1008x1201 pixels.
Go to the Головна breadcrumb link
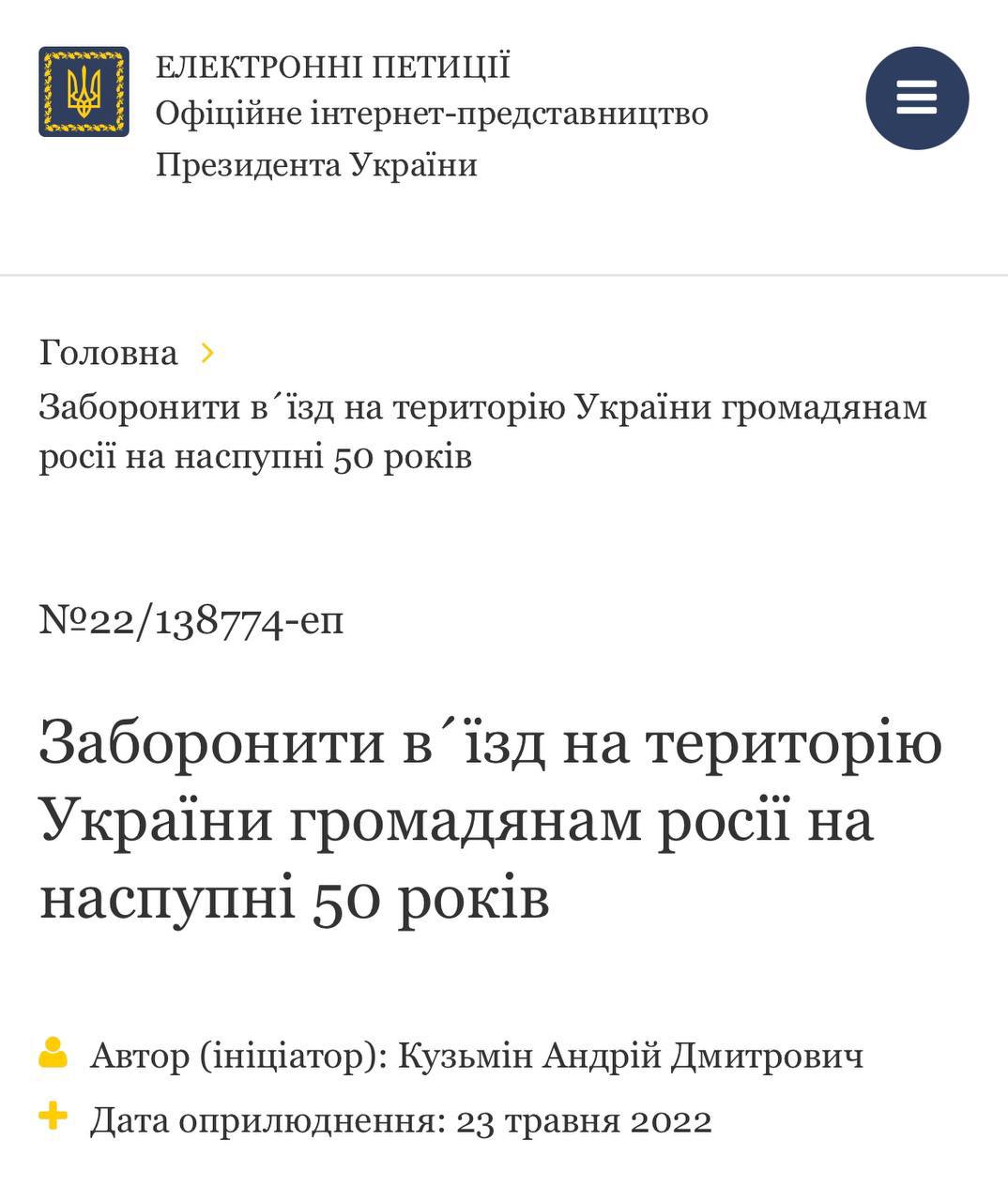tap(108, 353)
